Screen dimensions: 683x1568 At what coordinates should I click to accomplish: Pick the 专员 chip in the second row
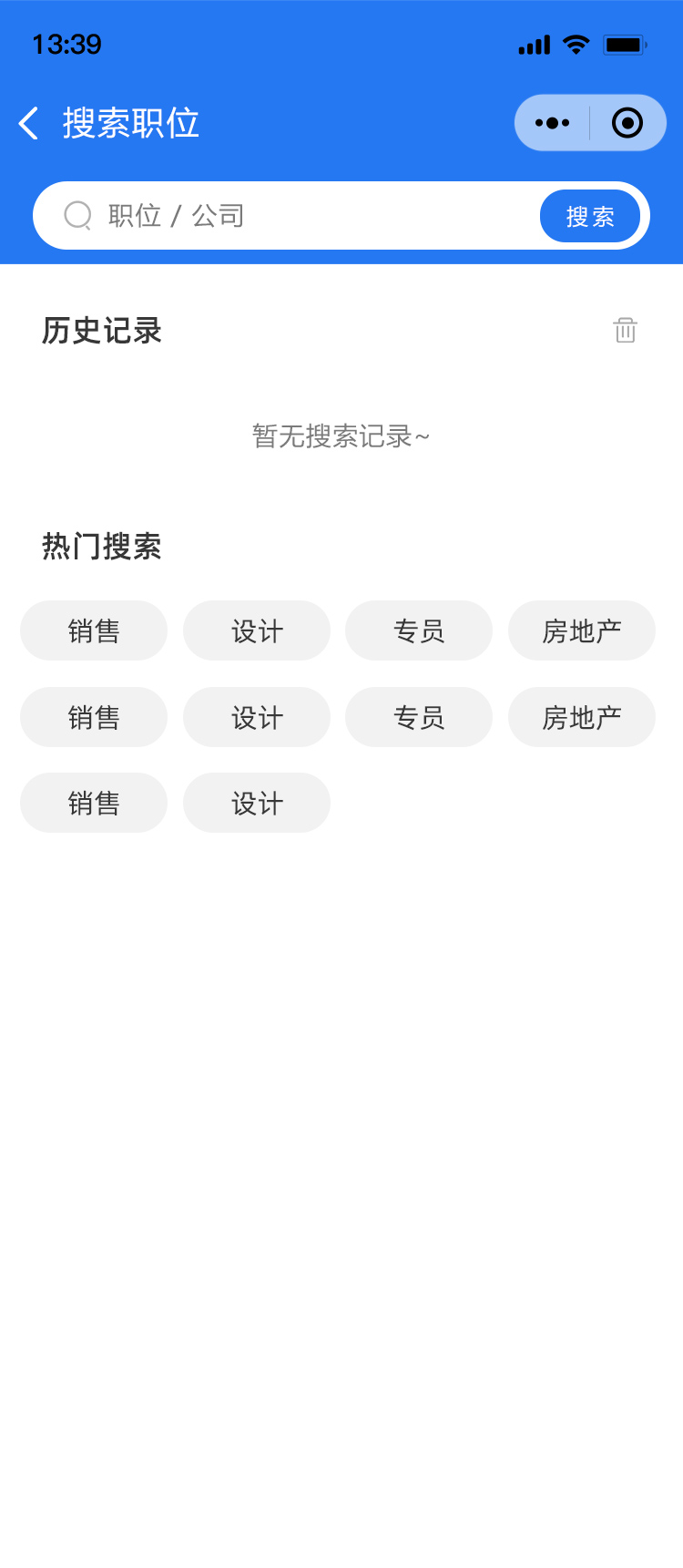[x=419, y=717]
